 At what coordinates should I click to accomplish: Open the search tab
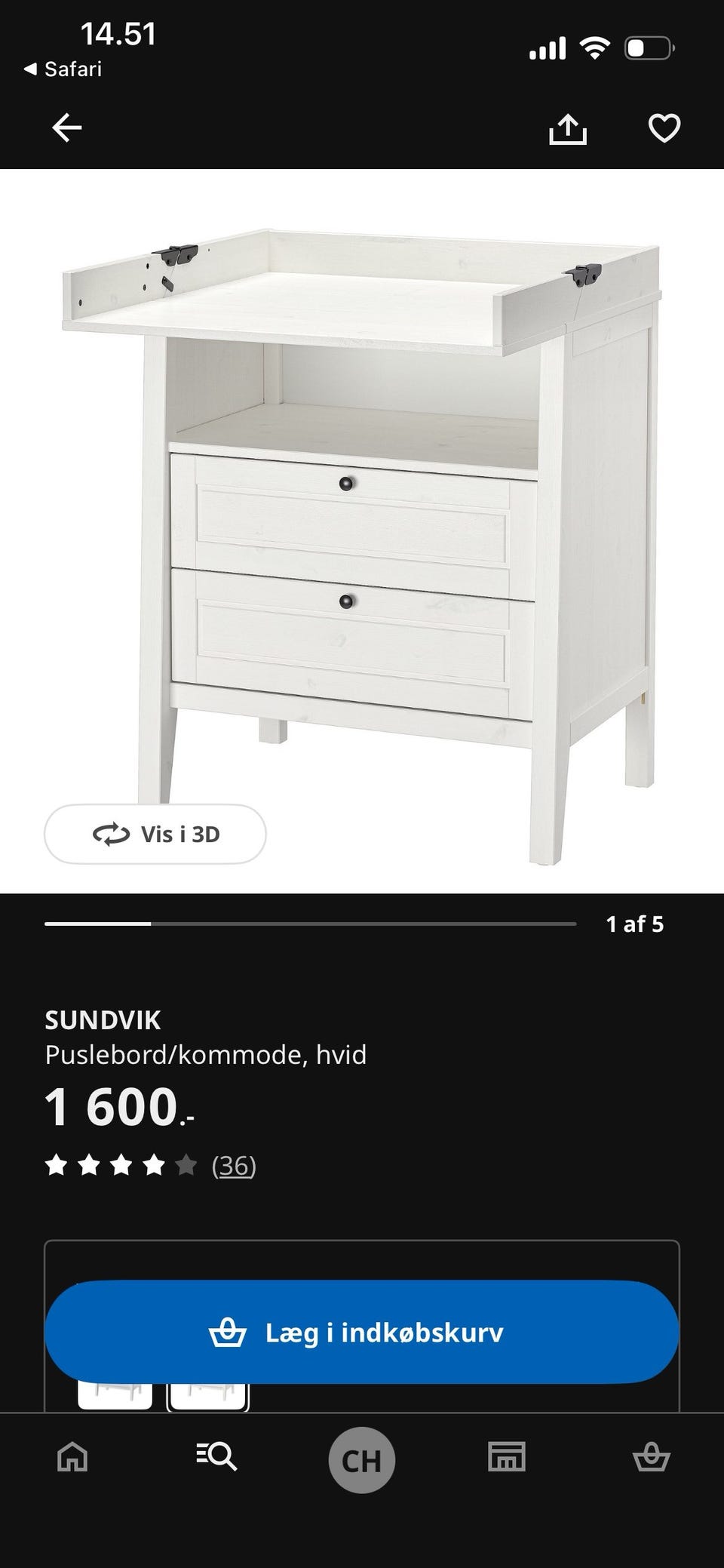[217, 1456]
